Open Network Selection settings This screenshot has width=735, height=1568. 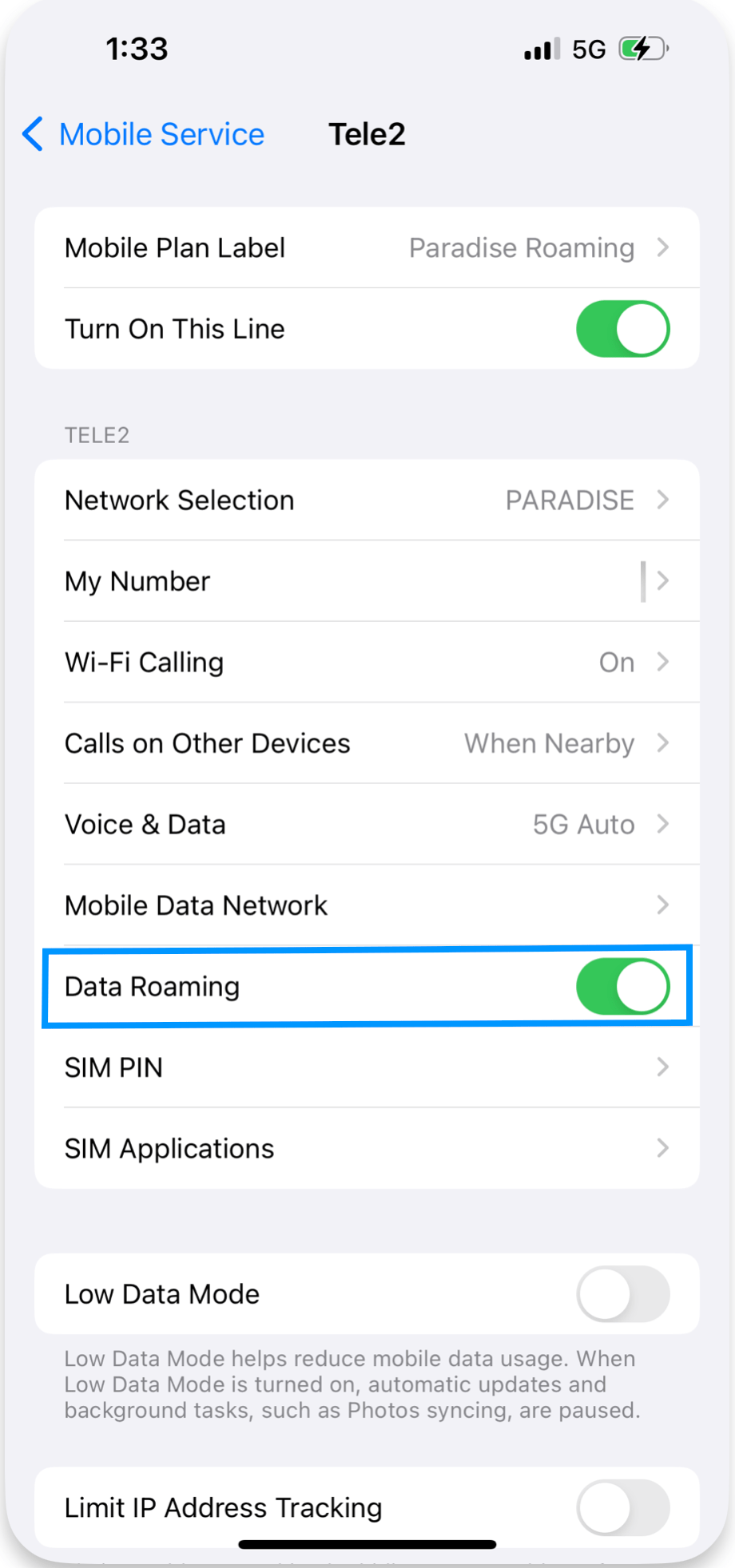click(x=367, y=500)
